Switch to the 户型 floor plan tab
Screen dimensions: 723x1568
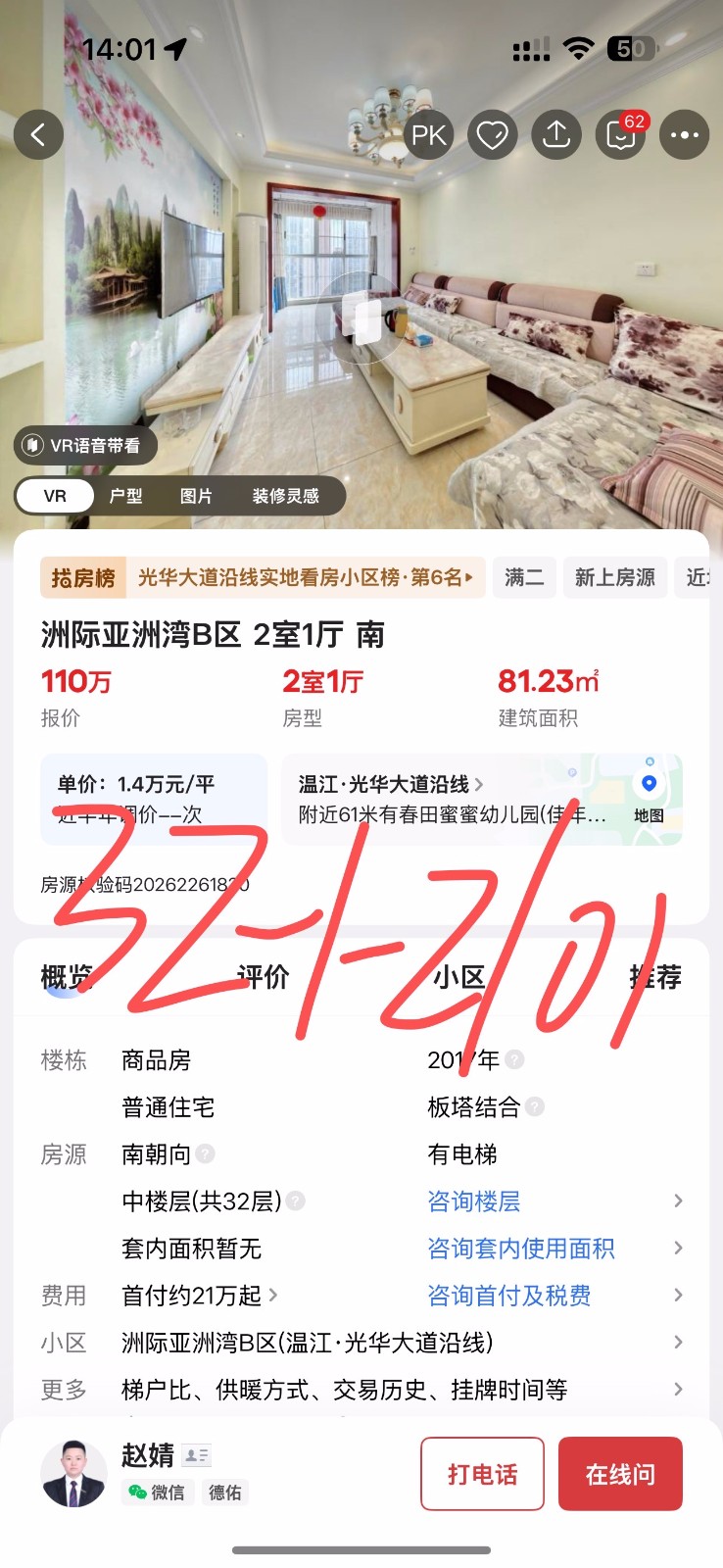coord(125,496)
